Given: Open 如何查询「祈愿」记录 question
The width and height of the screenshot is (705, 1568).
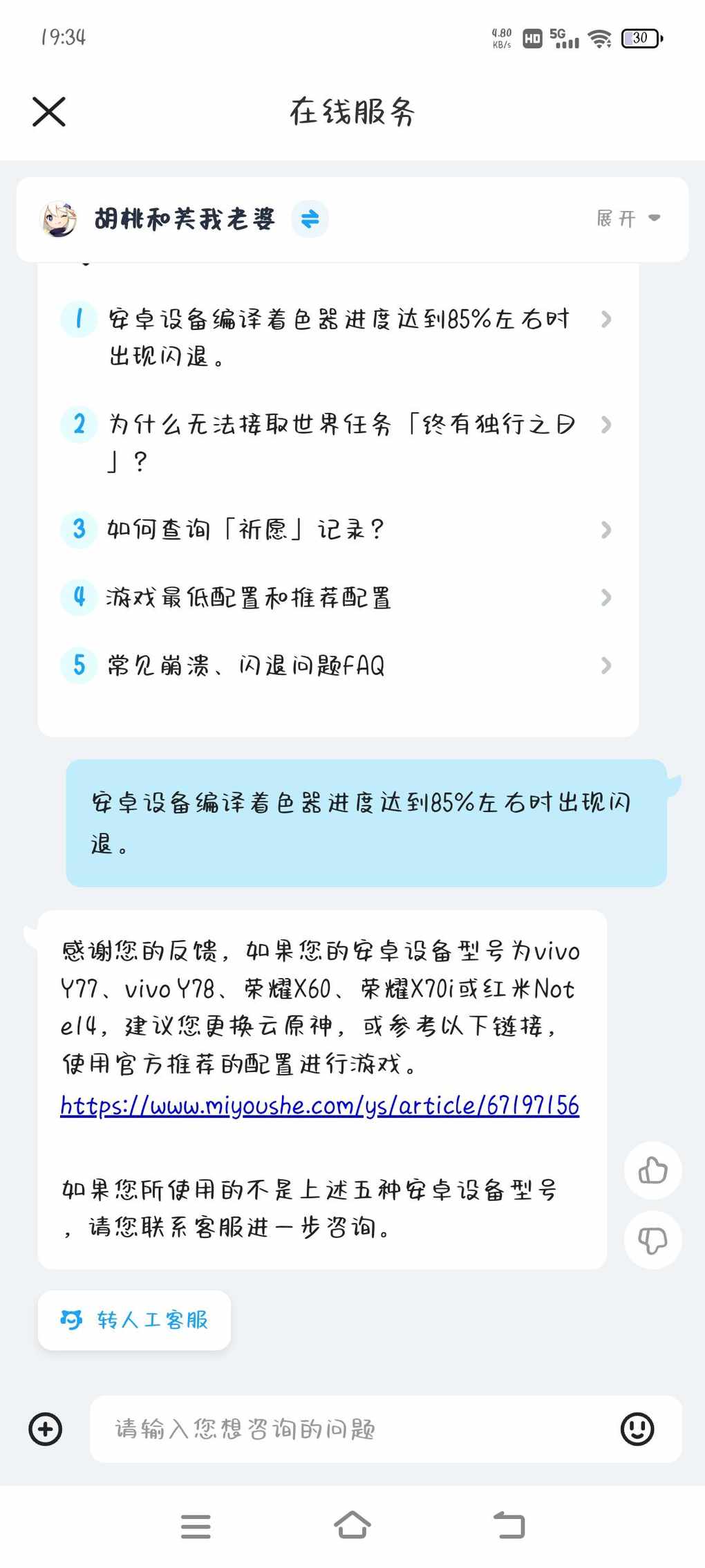Looking at the screenshot, I should tap(337, 530).
